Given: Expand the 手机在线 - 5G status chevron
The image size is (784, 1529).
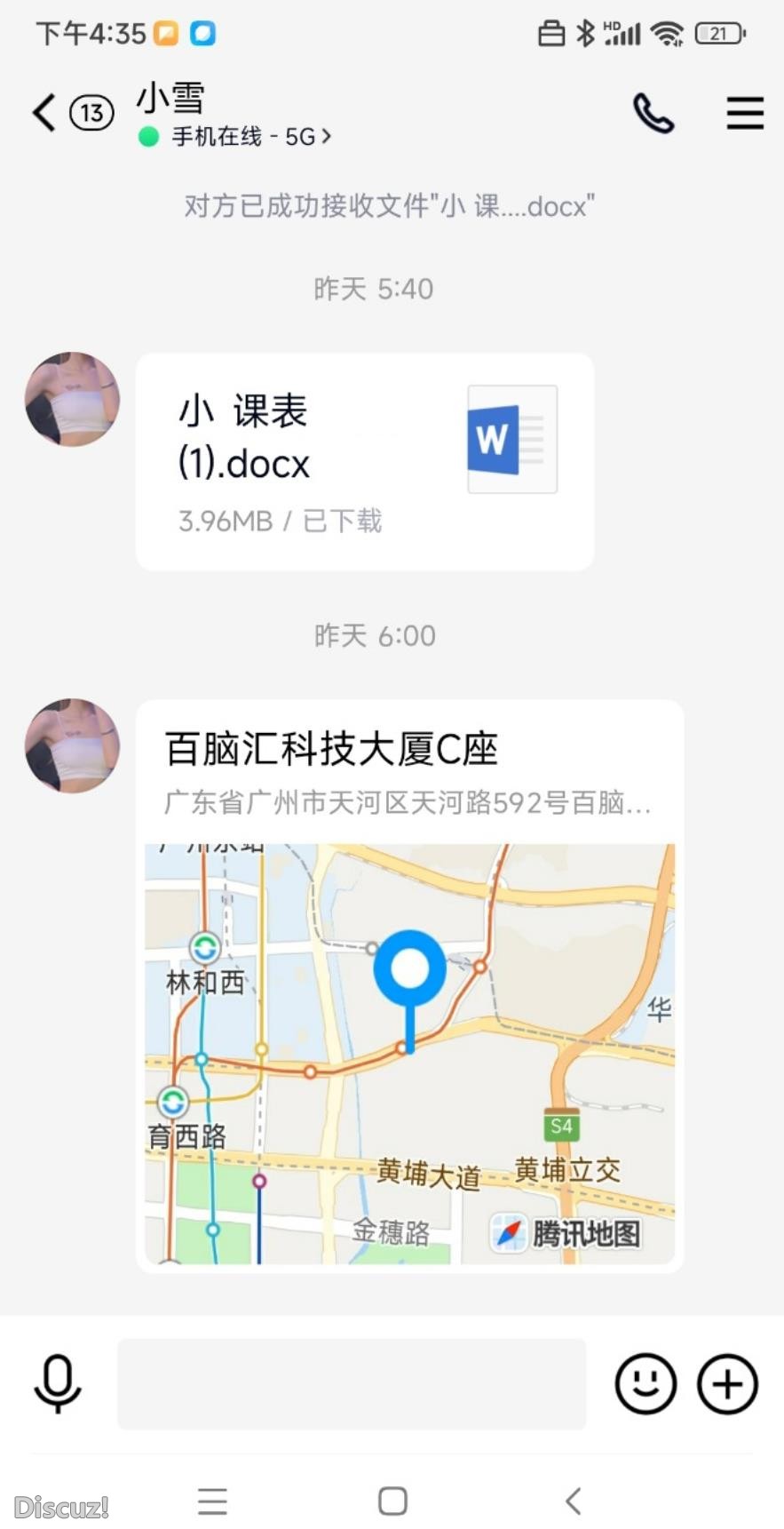Looking at the screenshot, I should pyautogui.click(x=325, y=137).
